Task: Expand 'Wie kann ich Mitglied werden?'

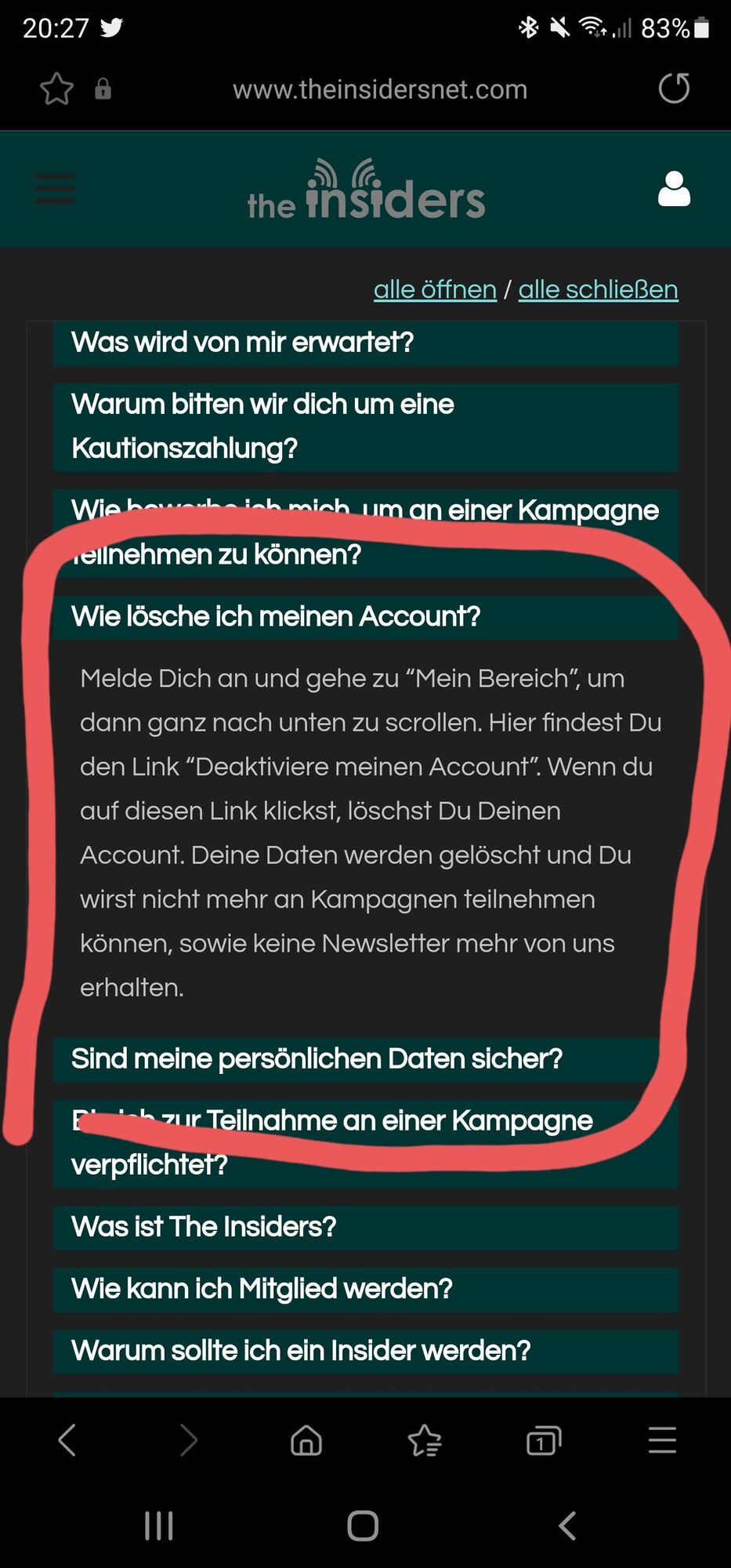Action: coord(365,1289)
